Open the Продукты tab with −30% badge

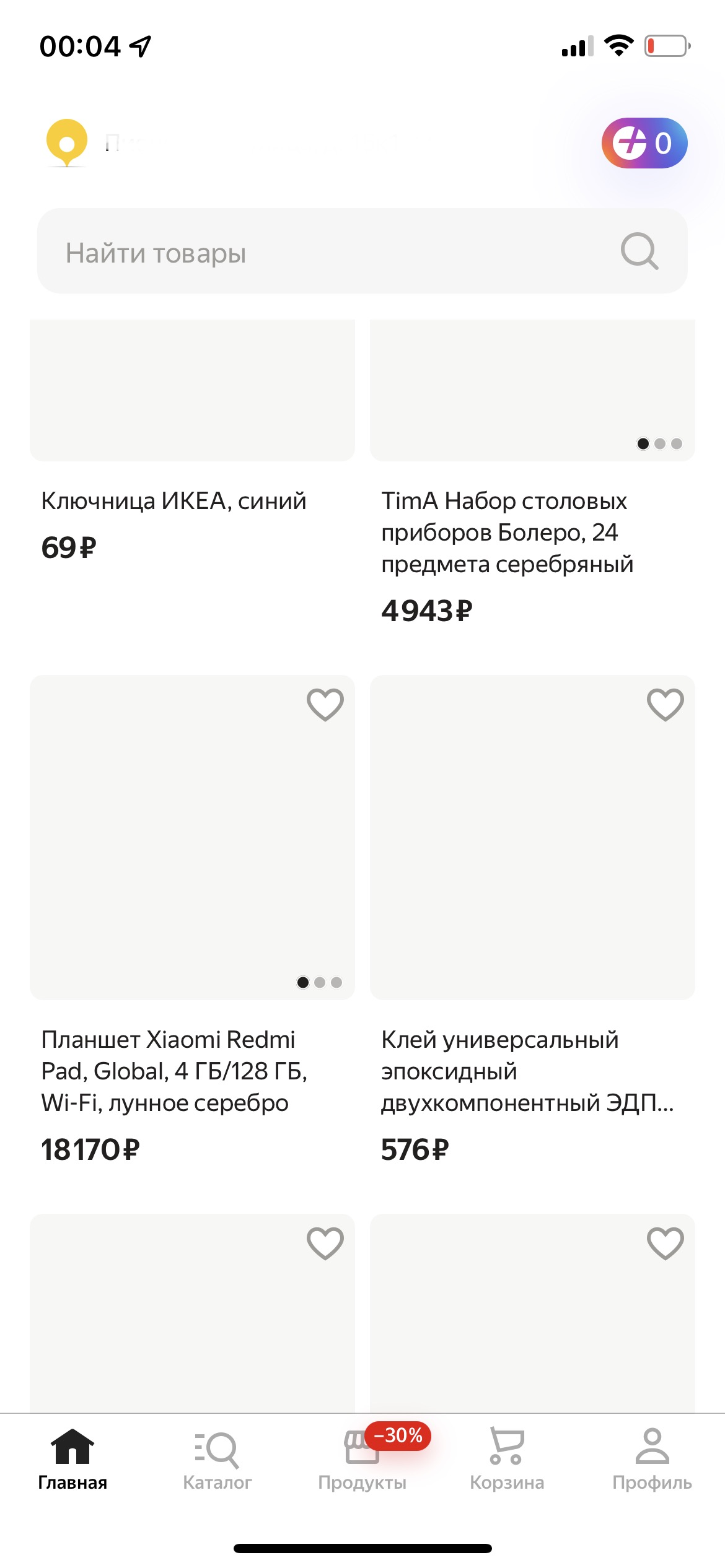coord(362,1459)
